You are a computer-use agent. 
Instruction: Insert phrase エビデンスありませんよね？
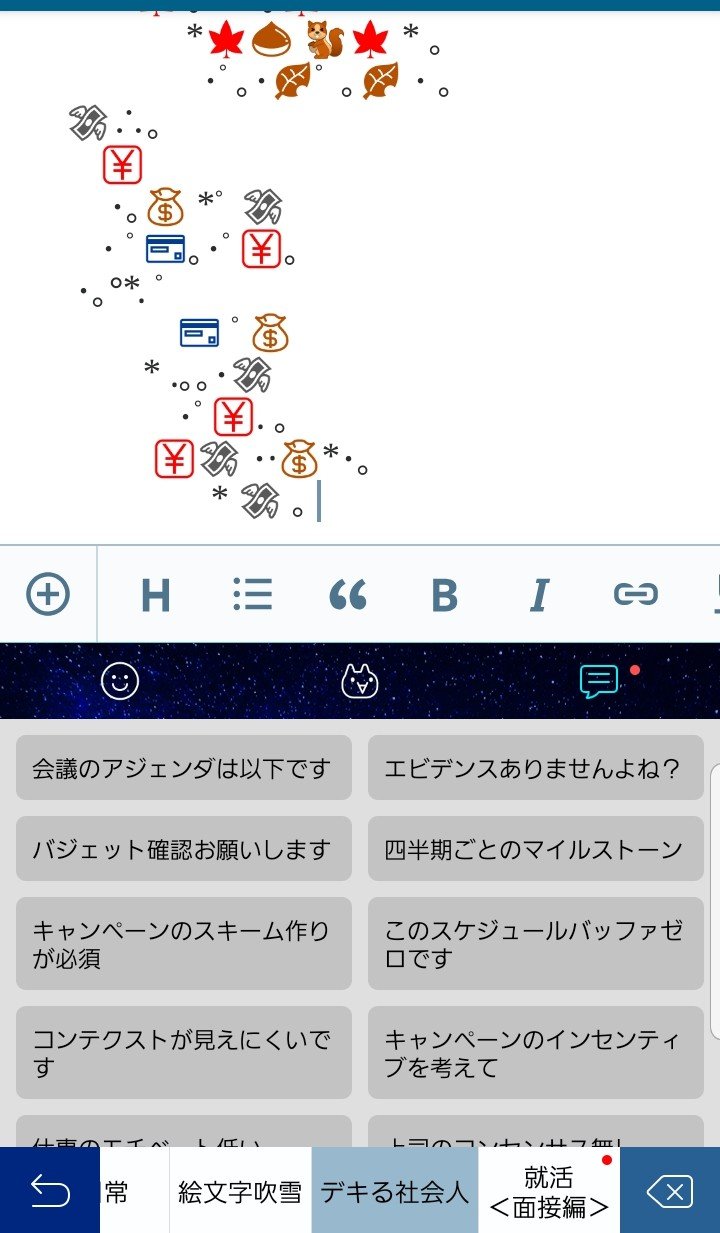535,768
